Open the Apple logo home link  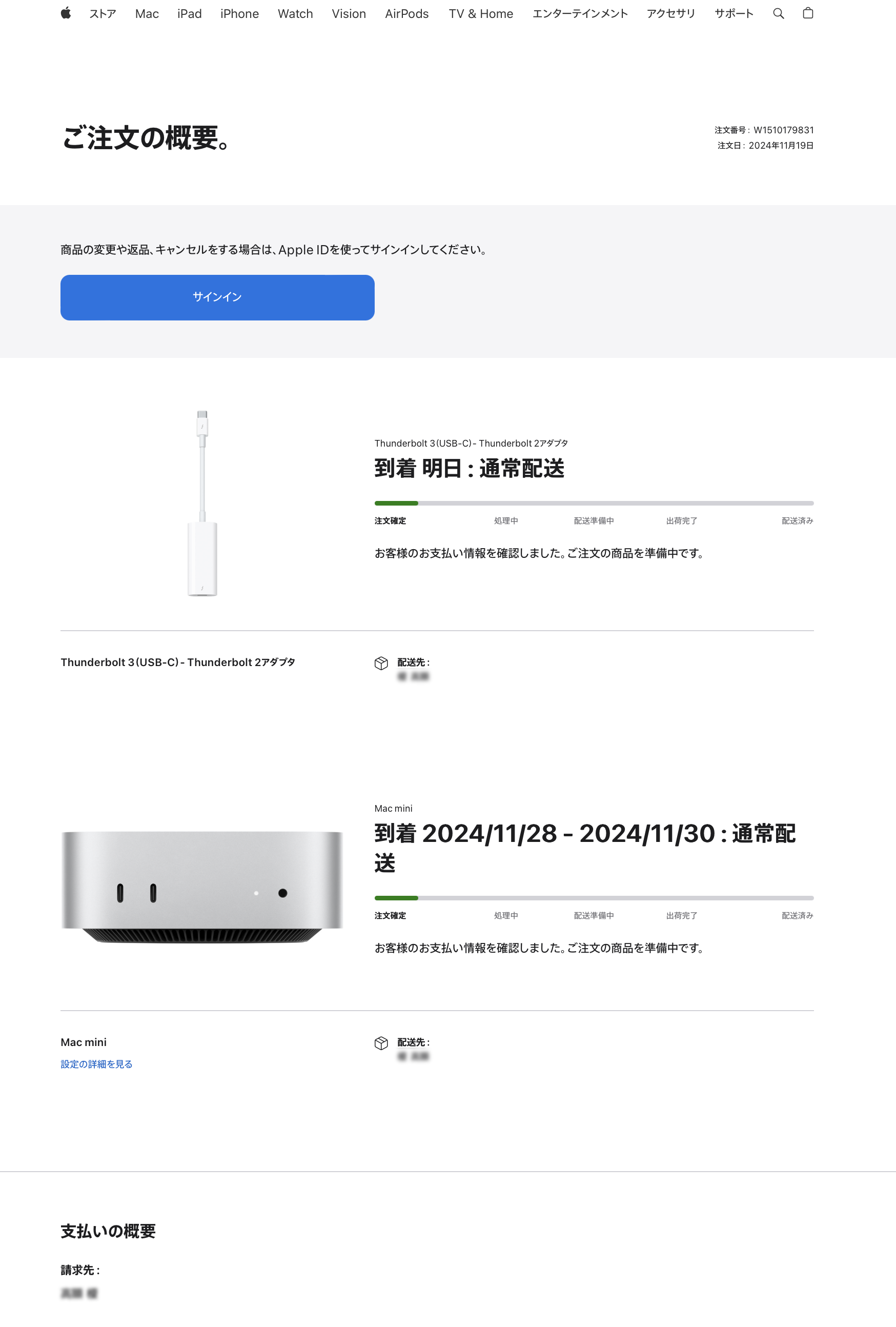click(66, 13)
